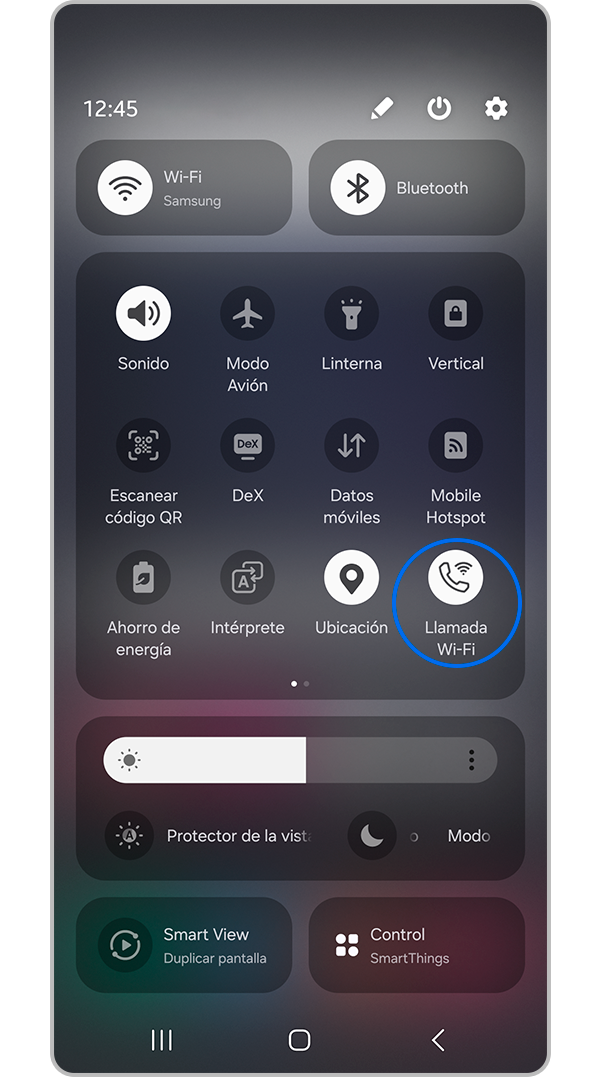Toggle Vertical screen orientation lock
The height and width of the screenshot is (1077, 600).
pos(456,314)
